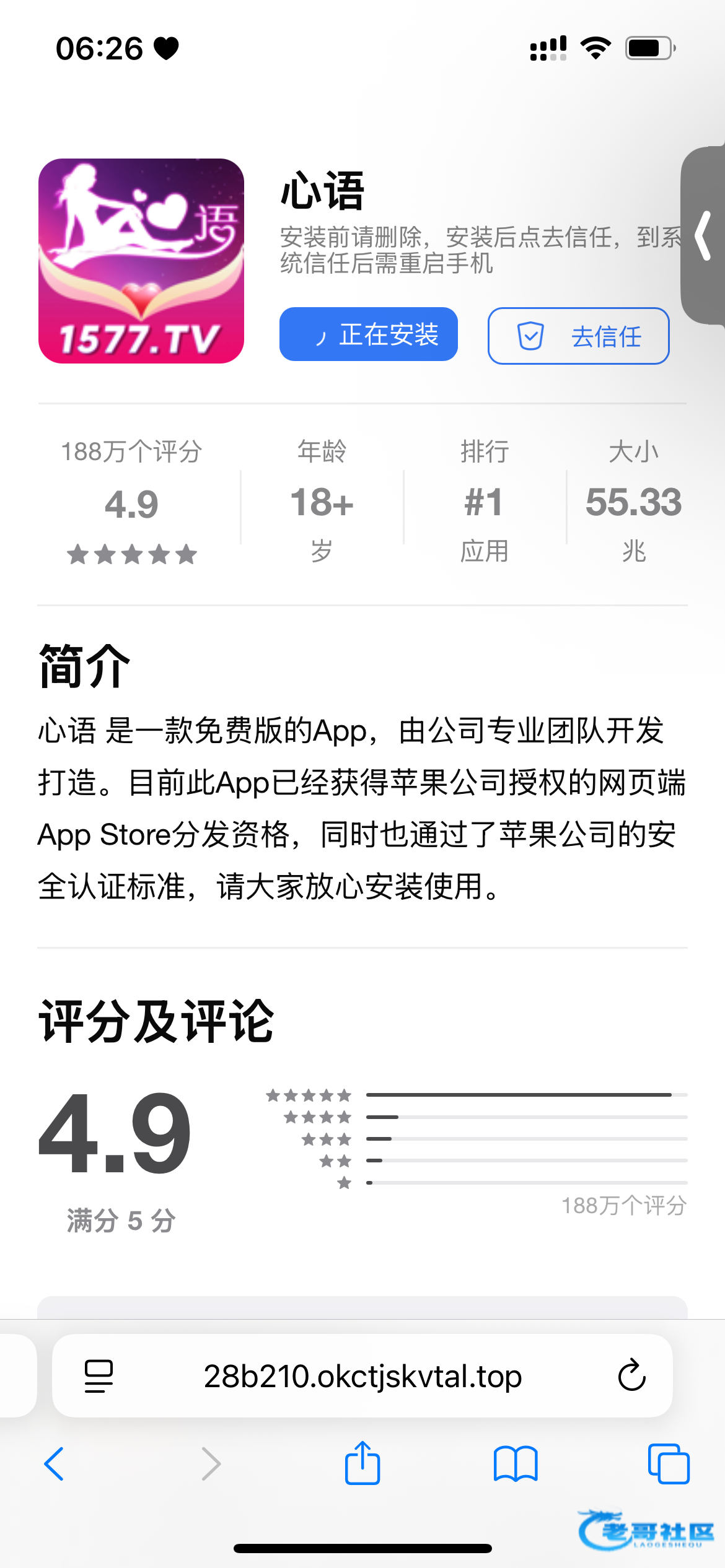725x1568 pixels.
Task: Reload the current page
Action: pyautogui.click(x=631, y=1376)
